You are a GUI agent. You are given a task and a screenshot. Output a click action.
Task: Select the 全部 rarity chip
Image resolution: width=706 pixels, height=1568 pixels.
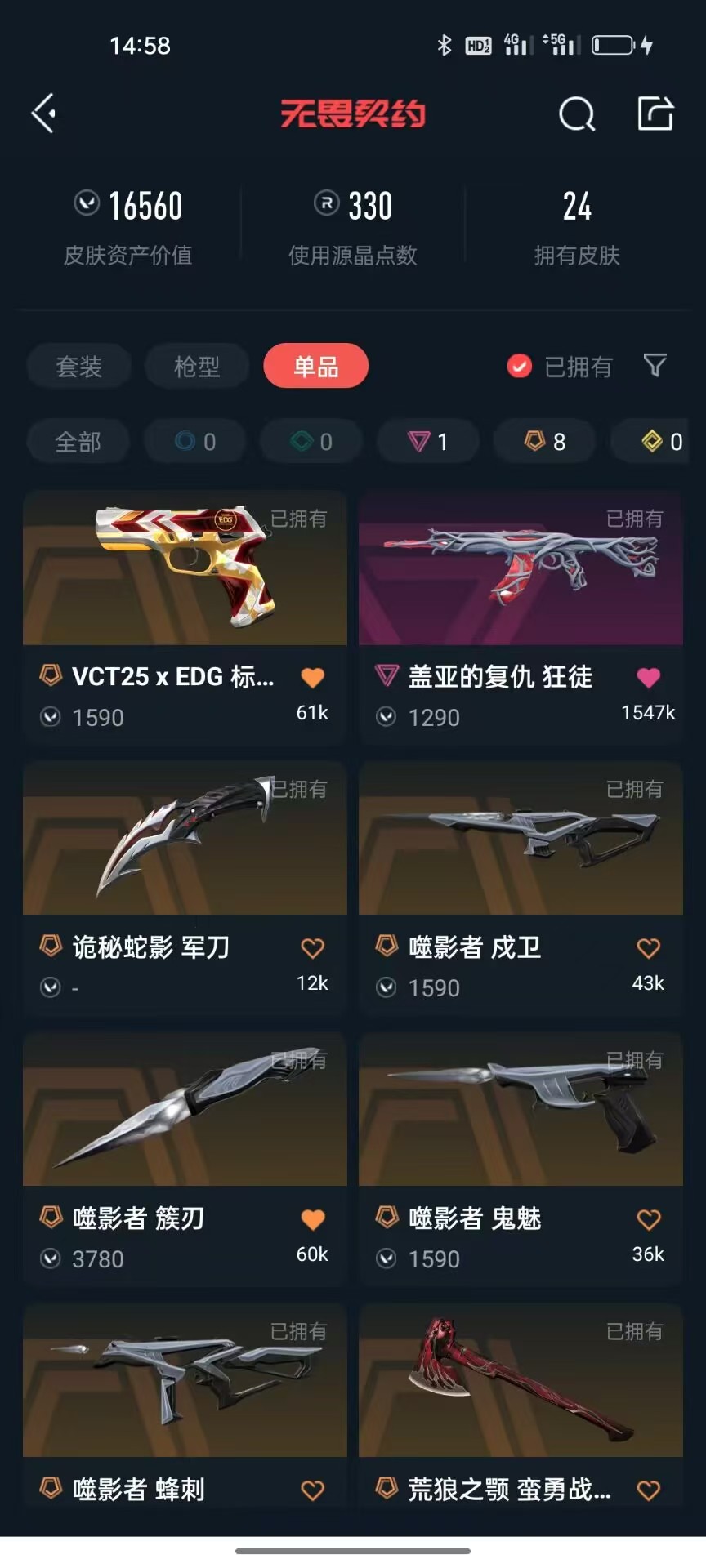pyautogui.click(x=78, y=442)
